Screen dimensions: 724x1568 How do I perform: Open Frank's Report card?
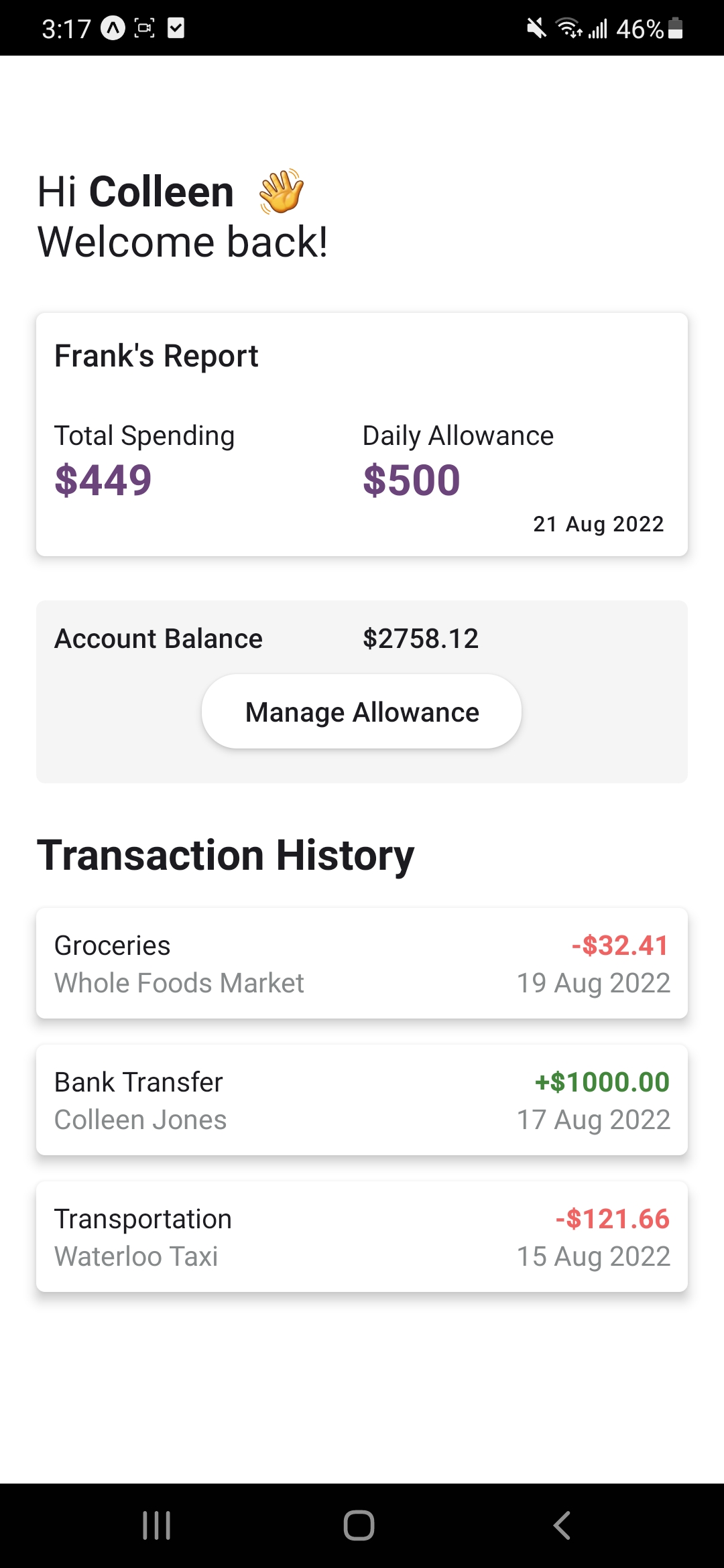[x=362, y=434]
